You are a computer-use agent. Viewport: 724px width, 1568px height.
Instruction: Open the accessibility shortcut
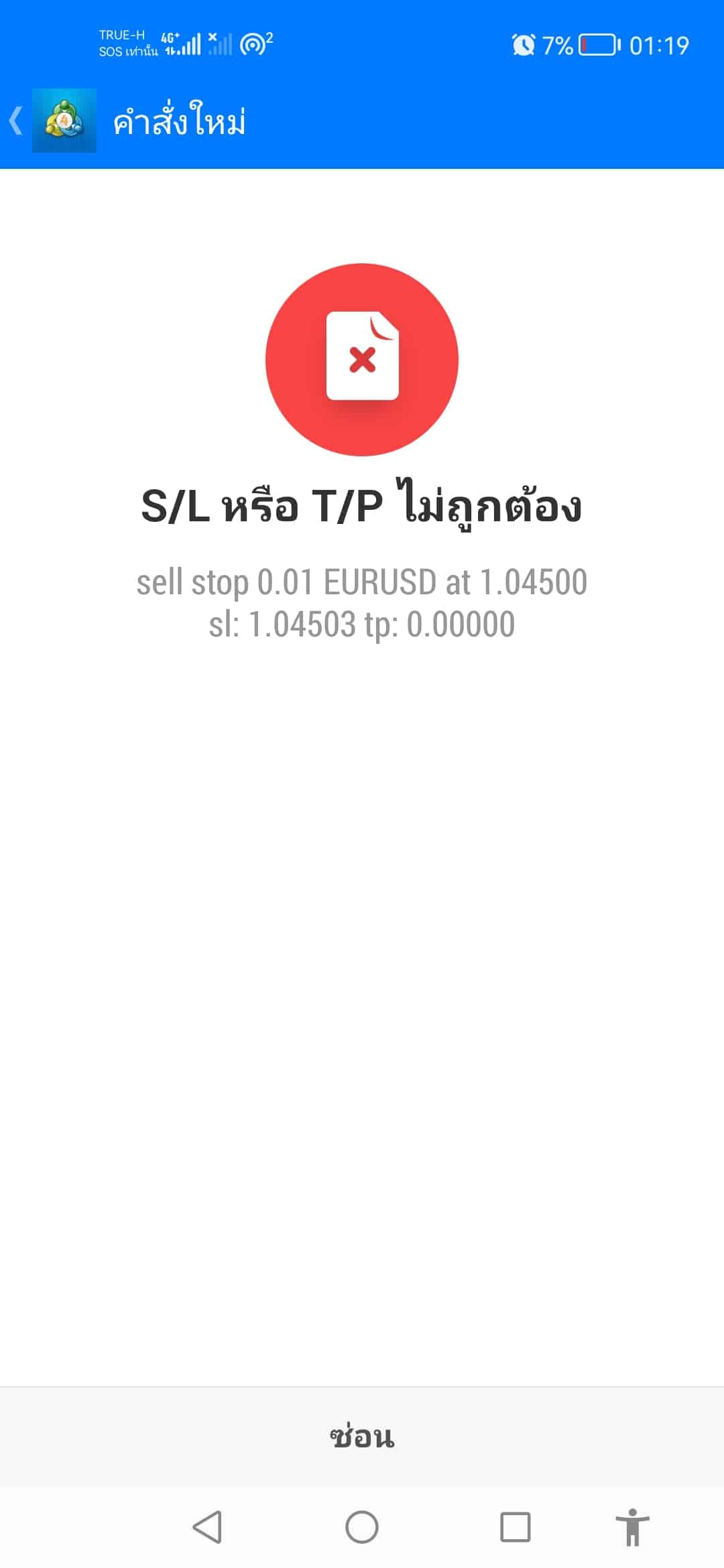click(x=632, y=1527)
